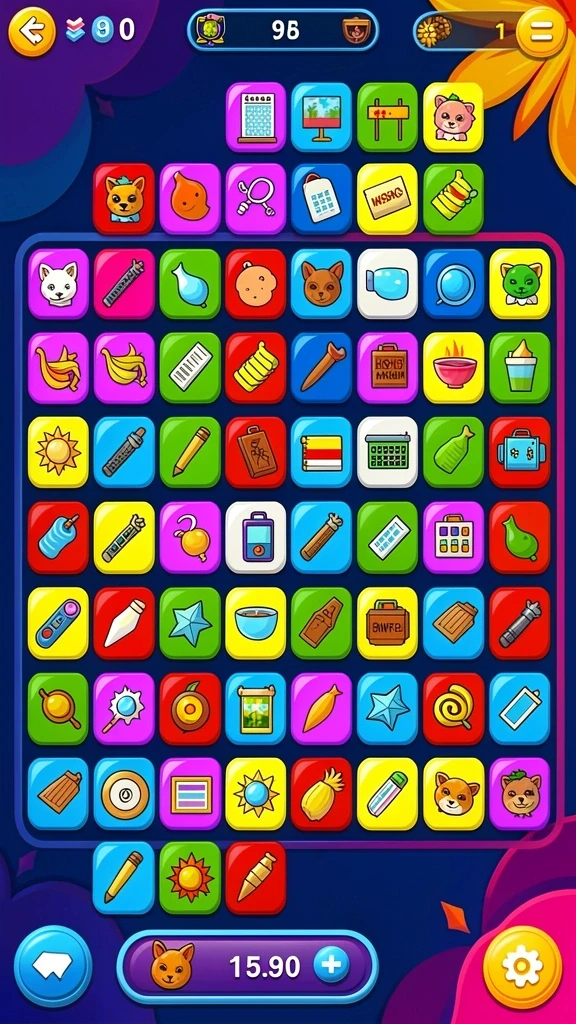Pick the flaming red bowl tile

453,368
